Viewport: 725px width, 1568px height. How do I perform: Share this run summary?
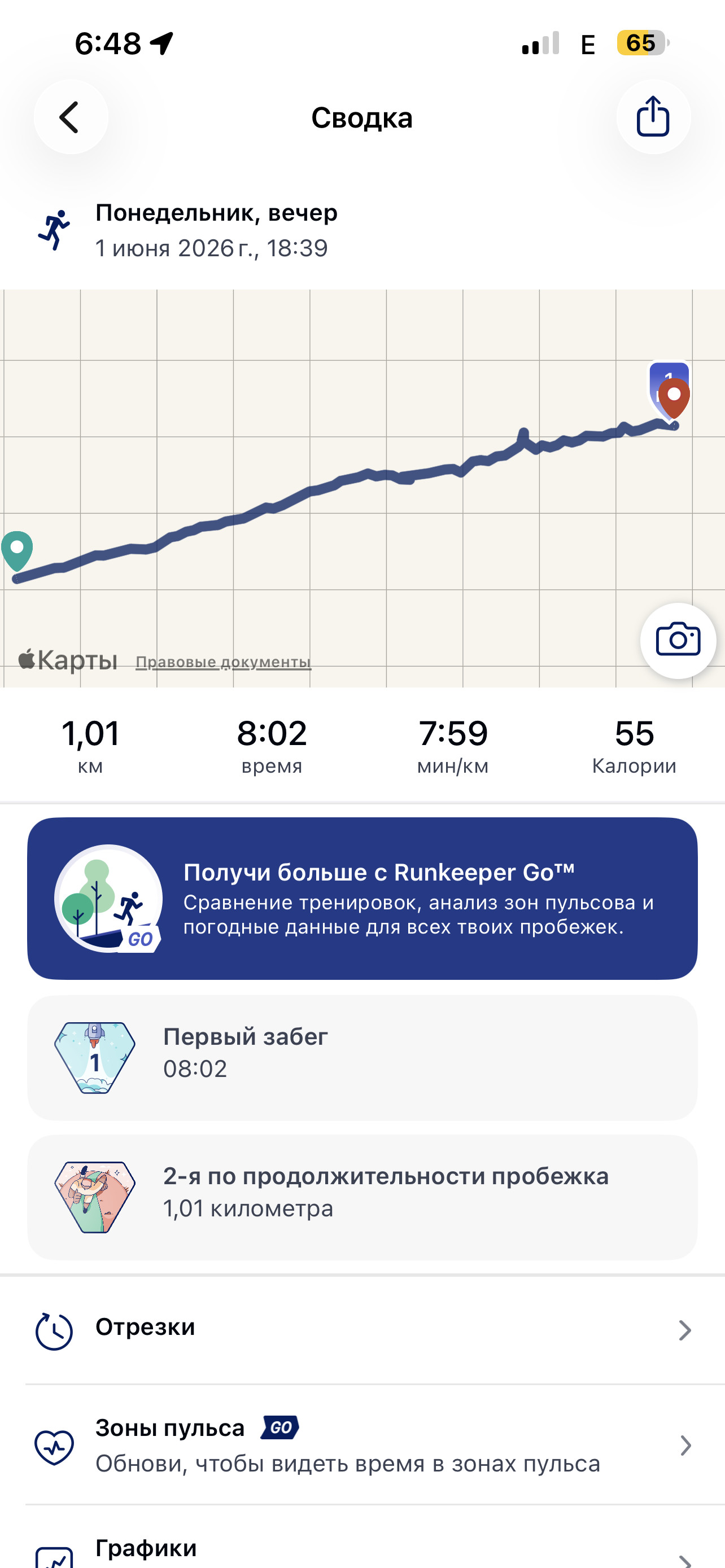coord(653,117)
